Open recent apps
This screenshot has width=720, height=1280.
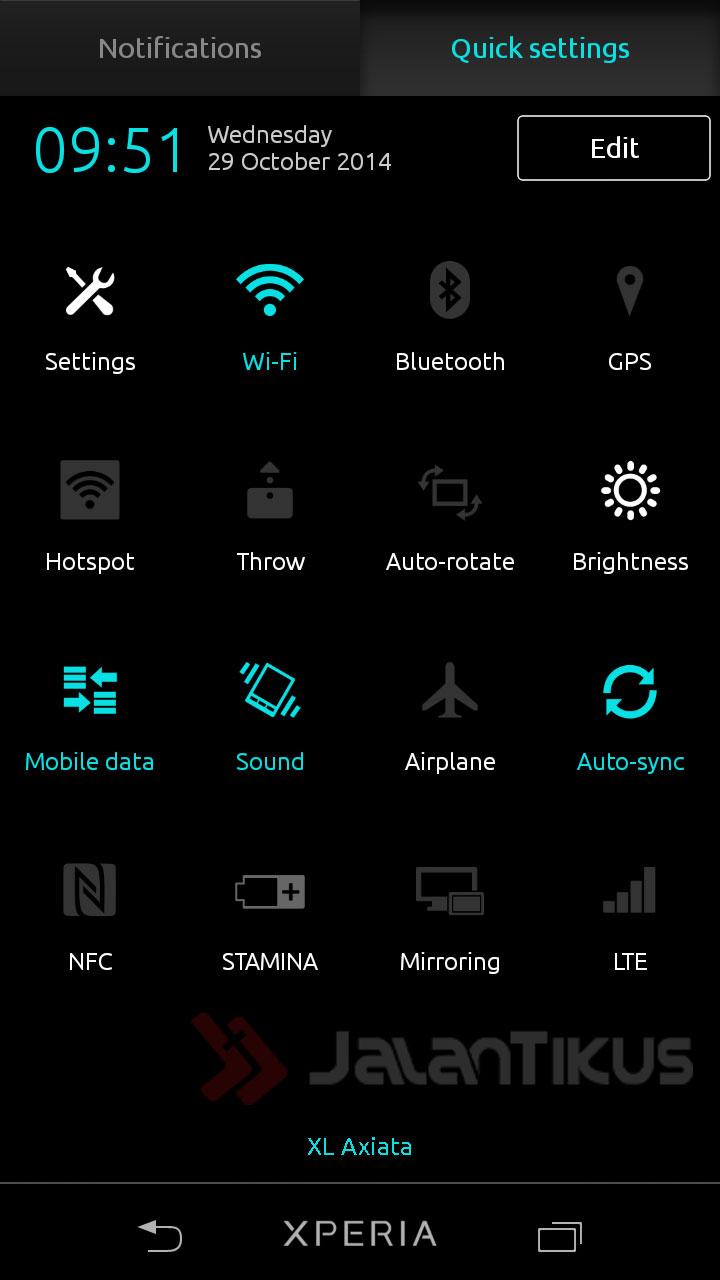[559, 1236]
